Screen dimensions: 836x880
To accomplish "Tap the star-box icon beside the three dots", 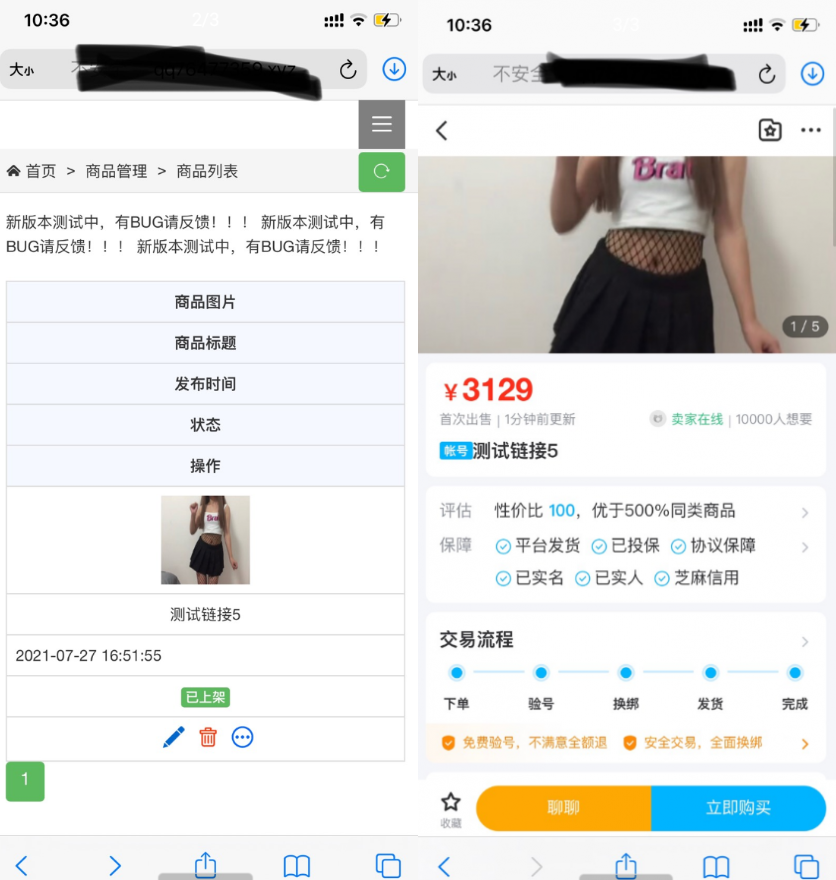I will coord(770,130).
